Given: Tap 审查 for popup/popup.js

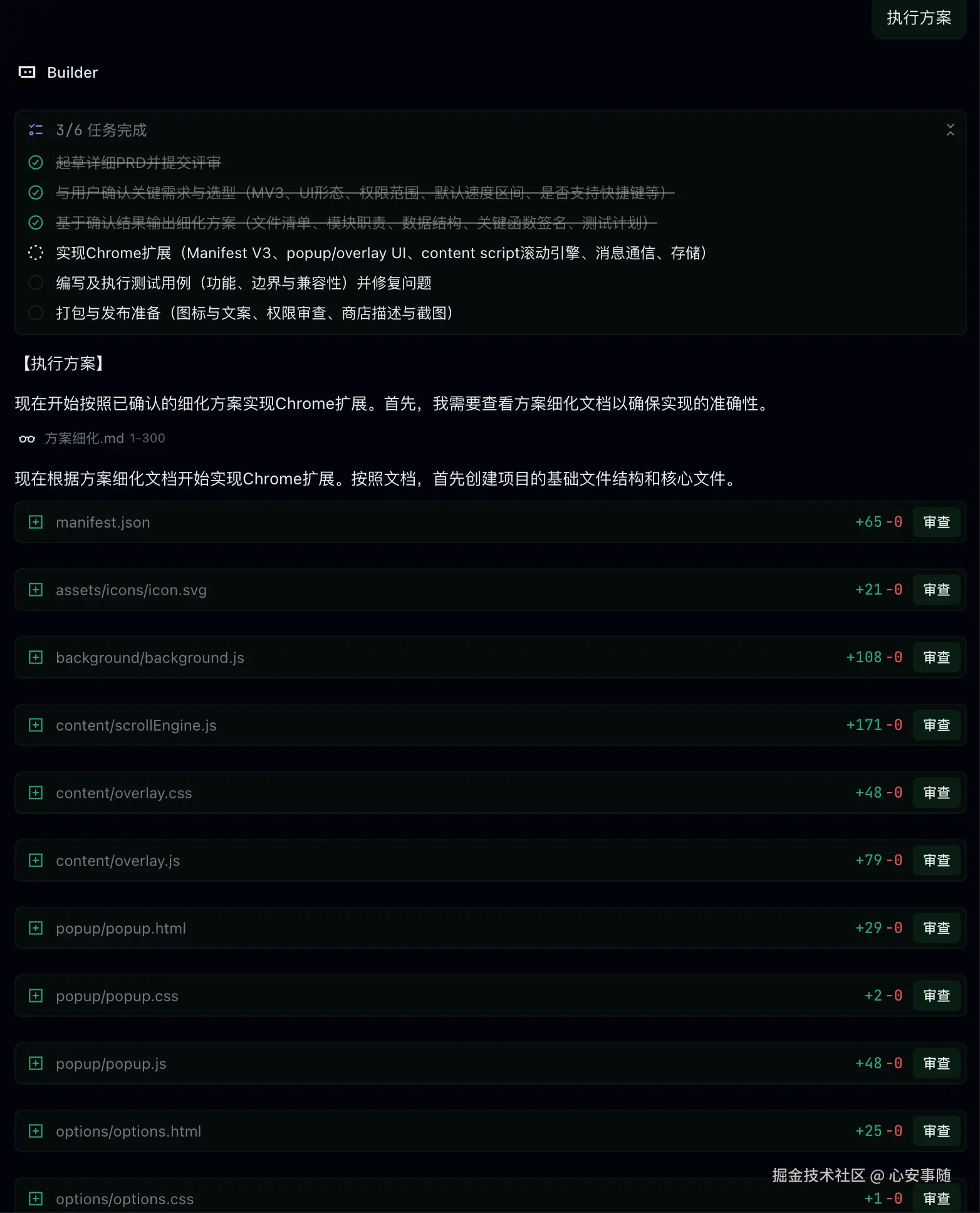Looking at the screenshot, I should pos(936,1063).
